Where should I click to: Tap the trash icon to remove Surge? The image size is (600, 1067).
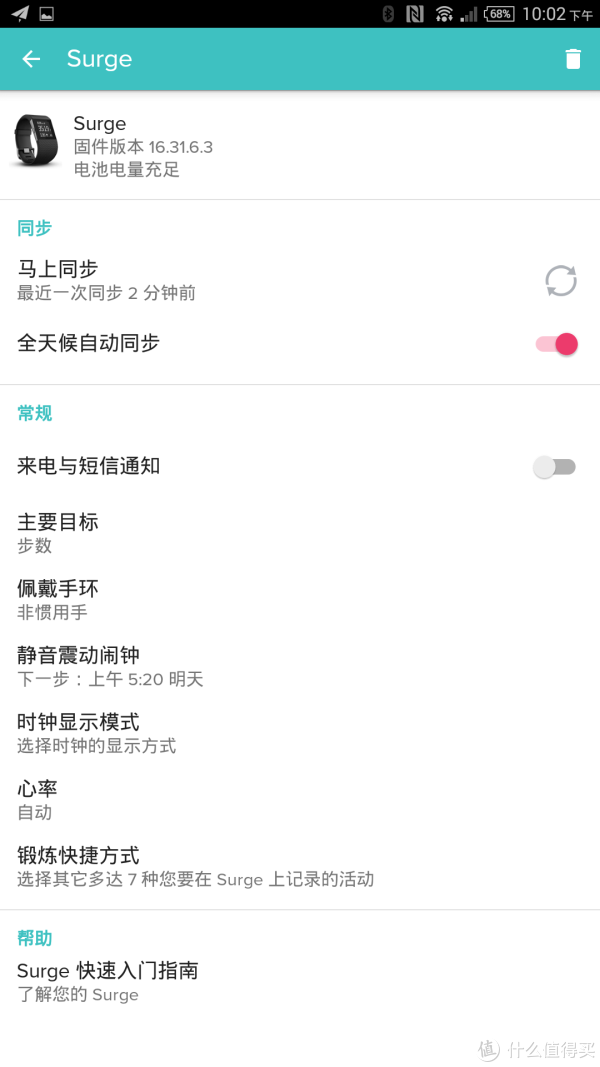573,59
